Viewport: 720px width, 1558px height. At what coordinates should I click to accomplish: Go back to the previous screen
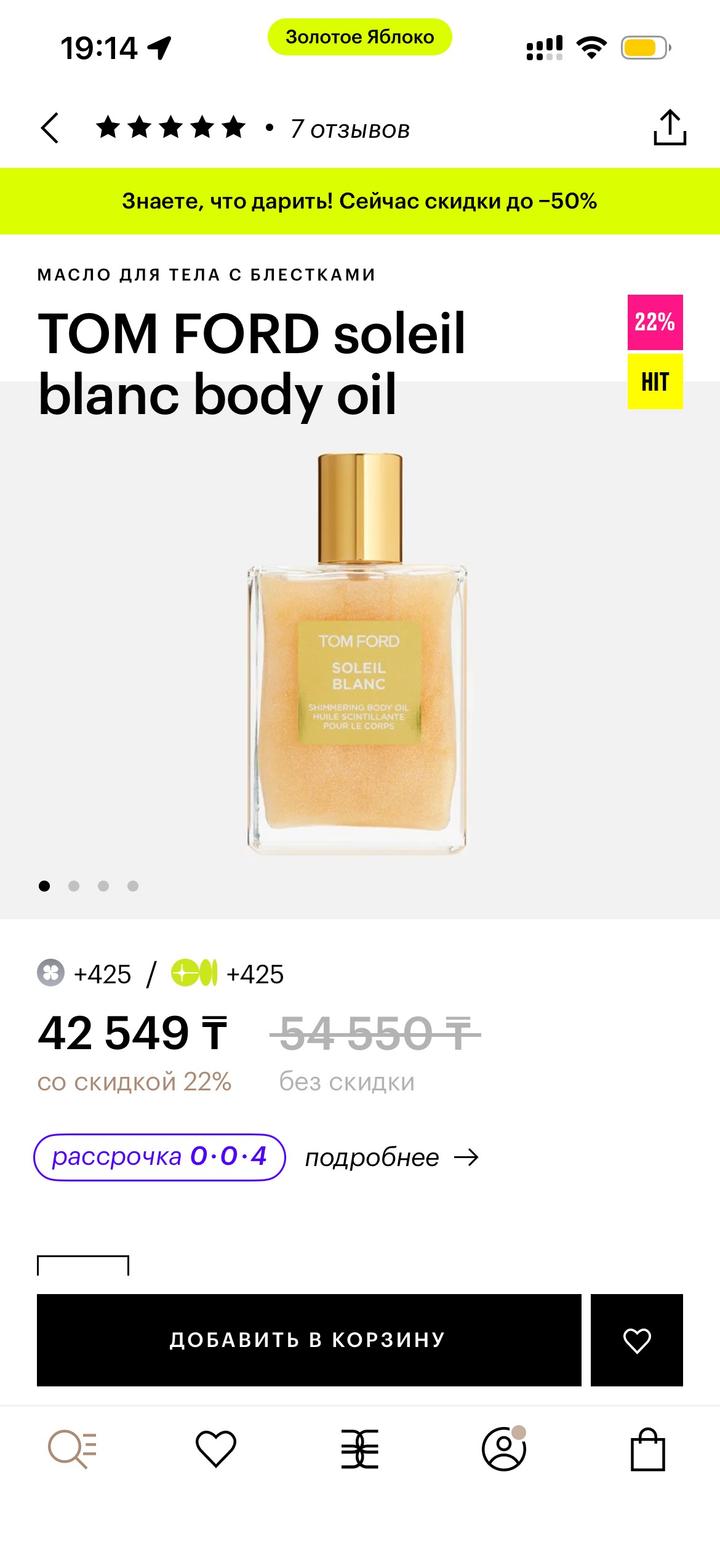[x=50, y=129]
